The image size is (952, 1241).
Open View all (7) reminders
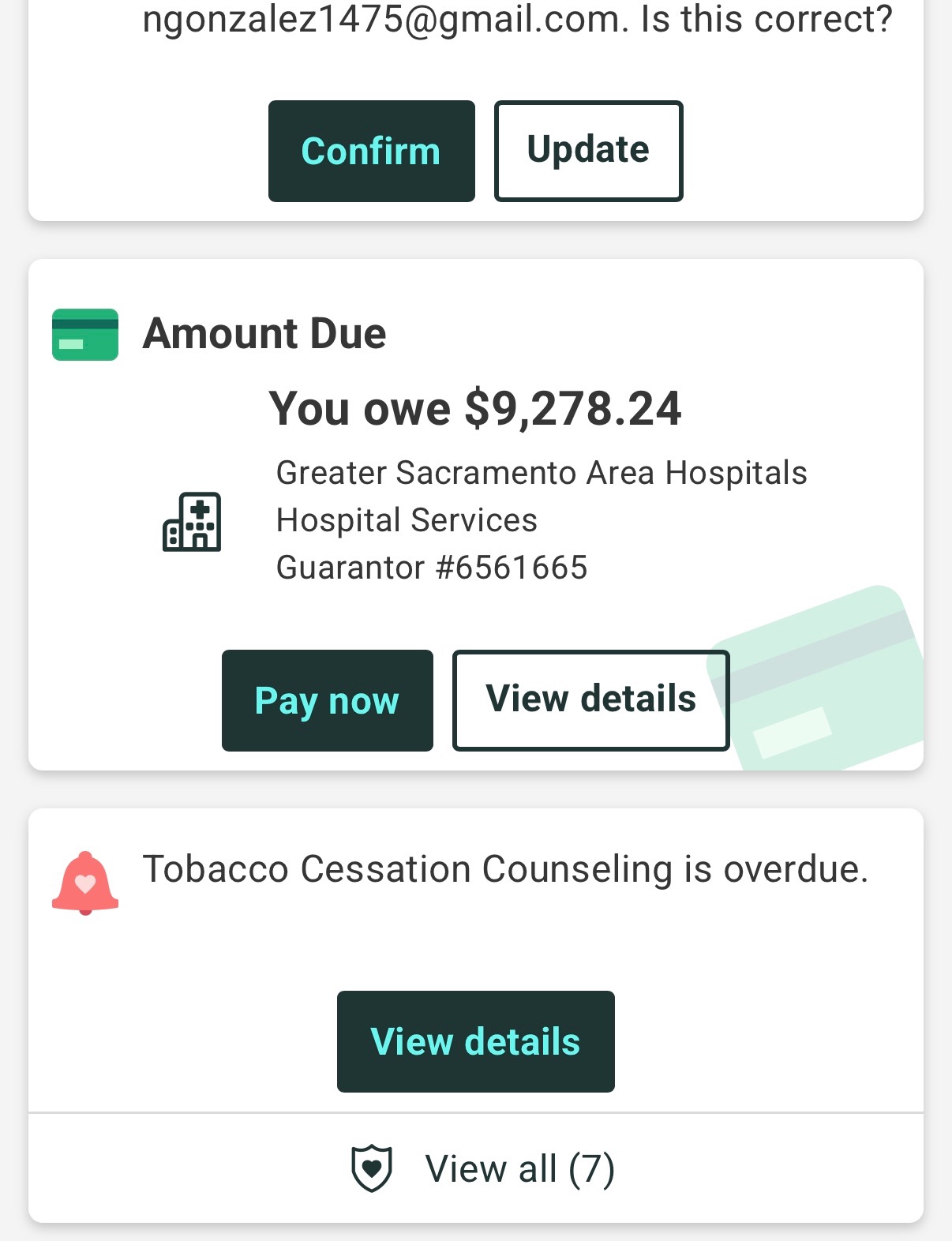482,1168
